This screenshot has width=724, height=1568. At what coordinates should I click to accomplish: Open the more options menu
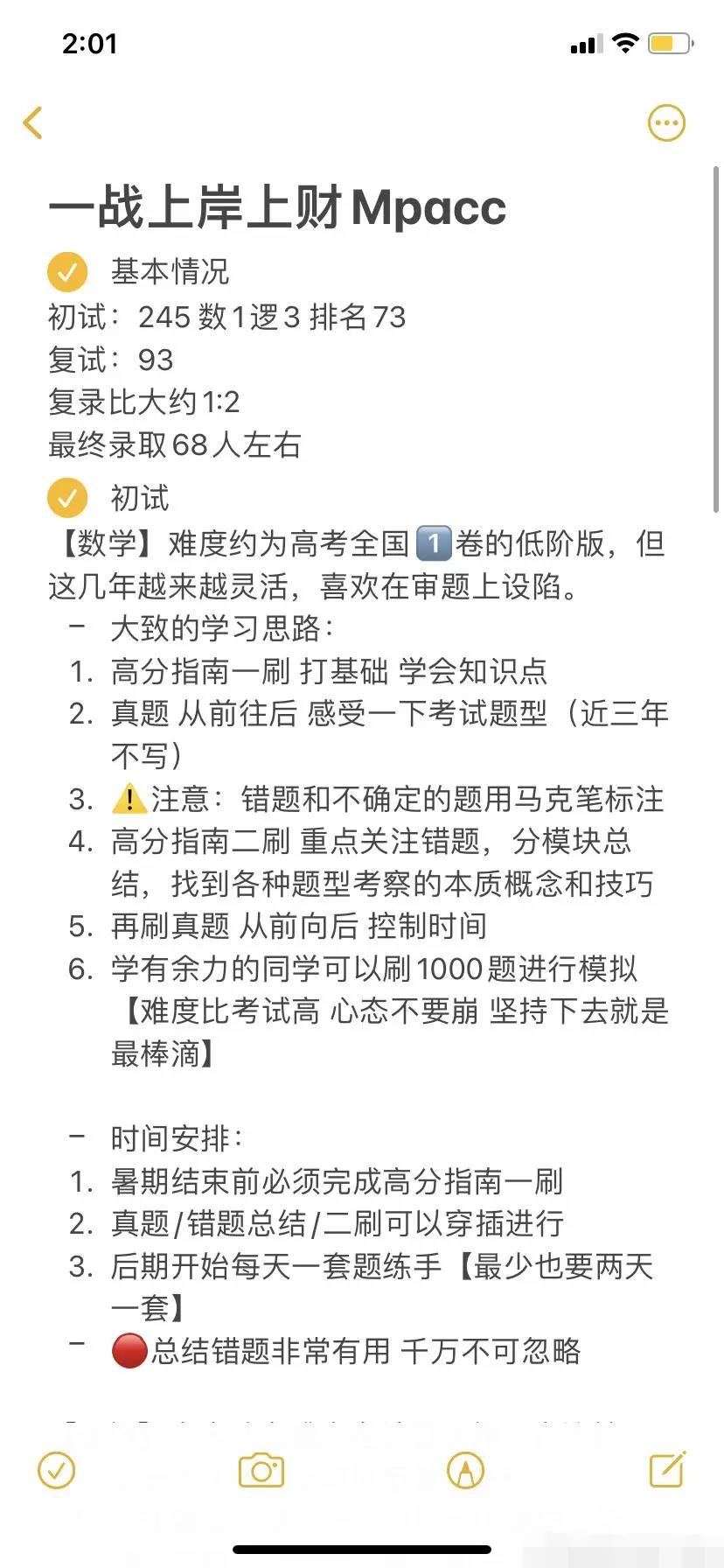tap(666, 123)
